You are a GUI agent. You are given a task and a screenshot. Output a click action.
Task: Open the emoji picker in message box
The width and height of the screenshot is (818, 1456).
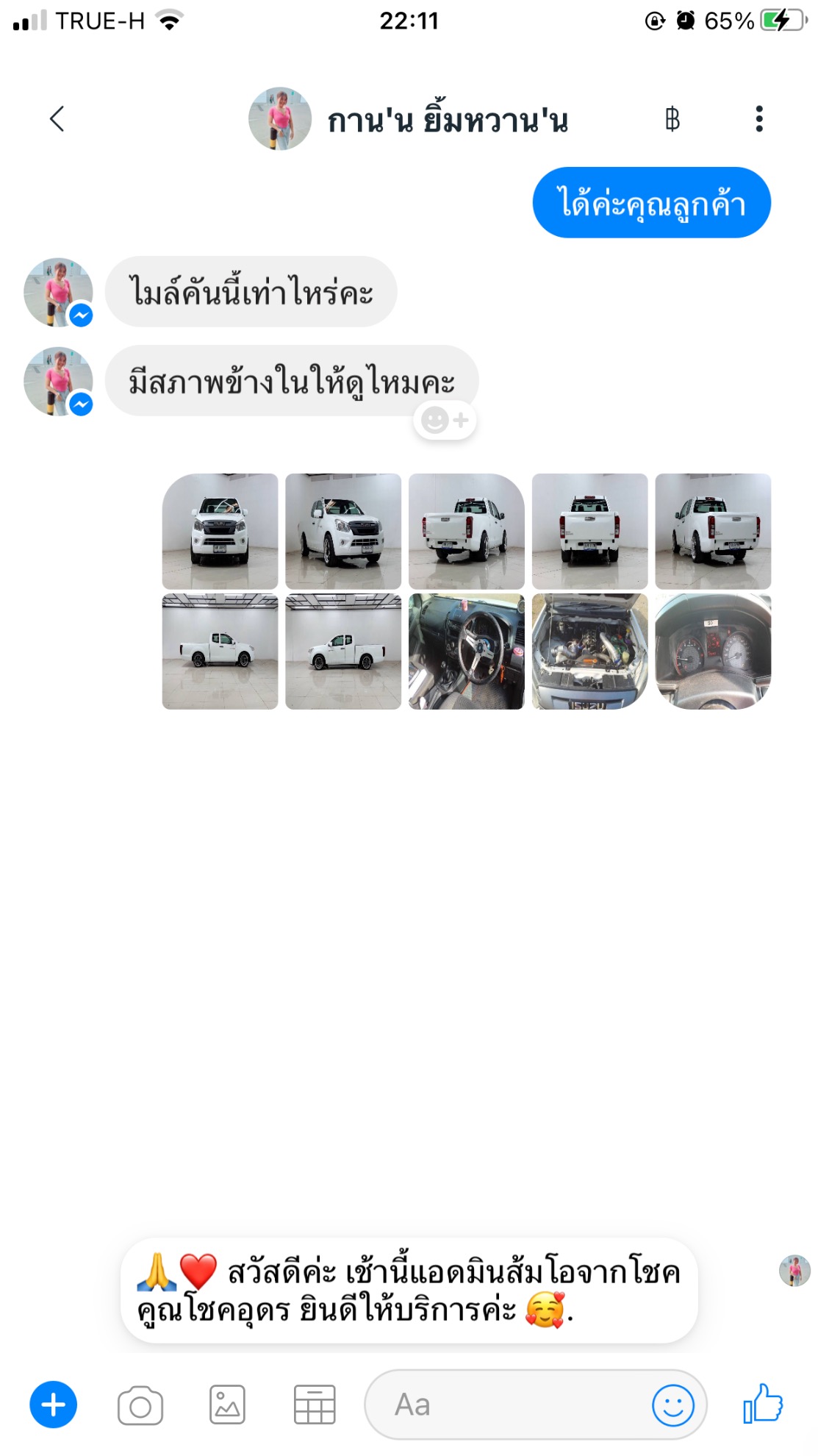click(x=672, y=1405)
